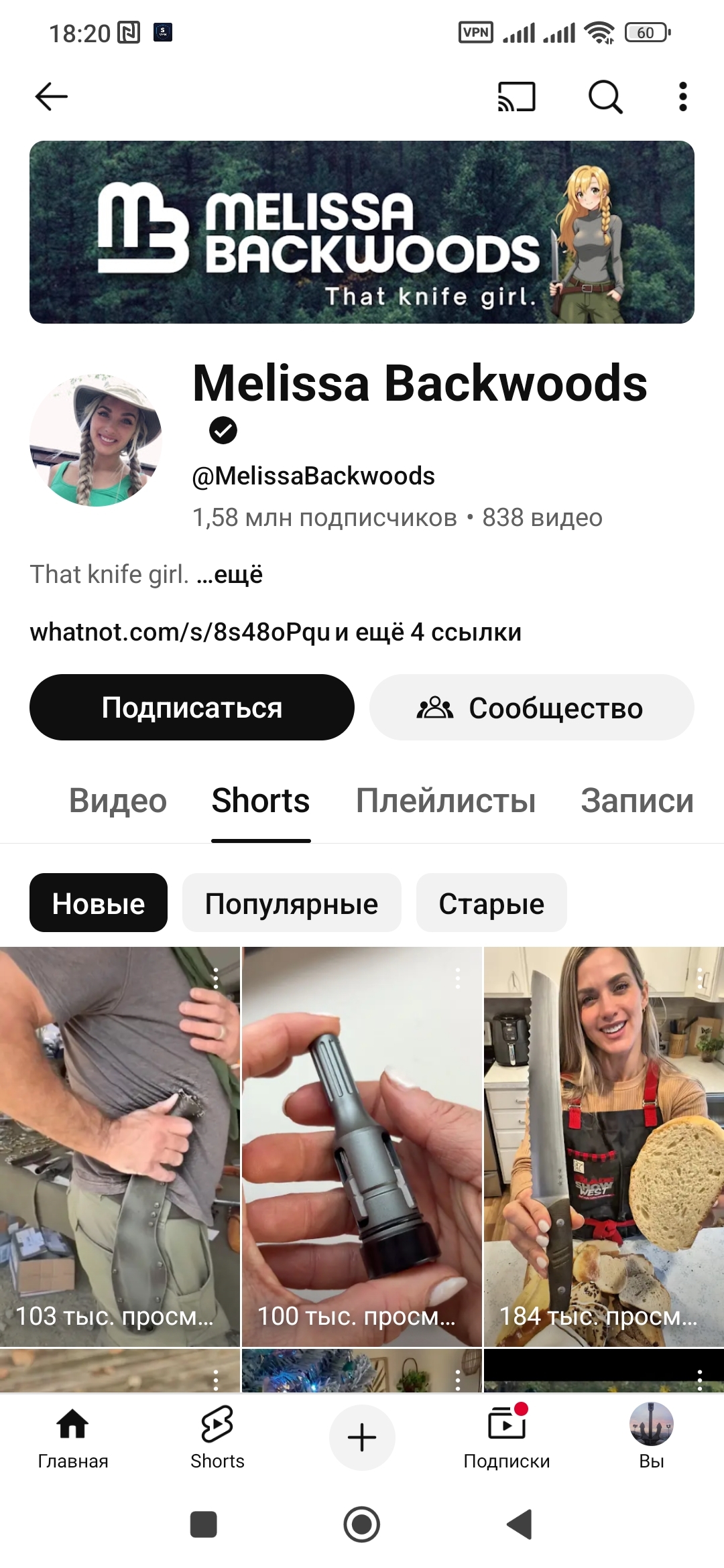Switch to the Плейлисты tab
This screenshot has height=1568, width=724.
446,801
